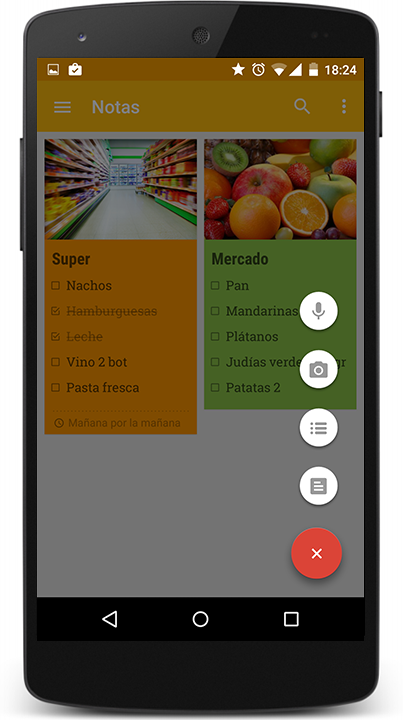Uncheck the Leche item
This screenshot has height=720, width=403.
(x=56, y=337)
